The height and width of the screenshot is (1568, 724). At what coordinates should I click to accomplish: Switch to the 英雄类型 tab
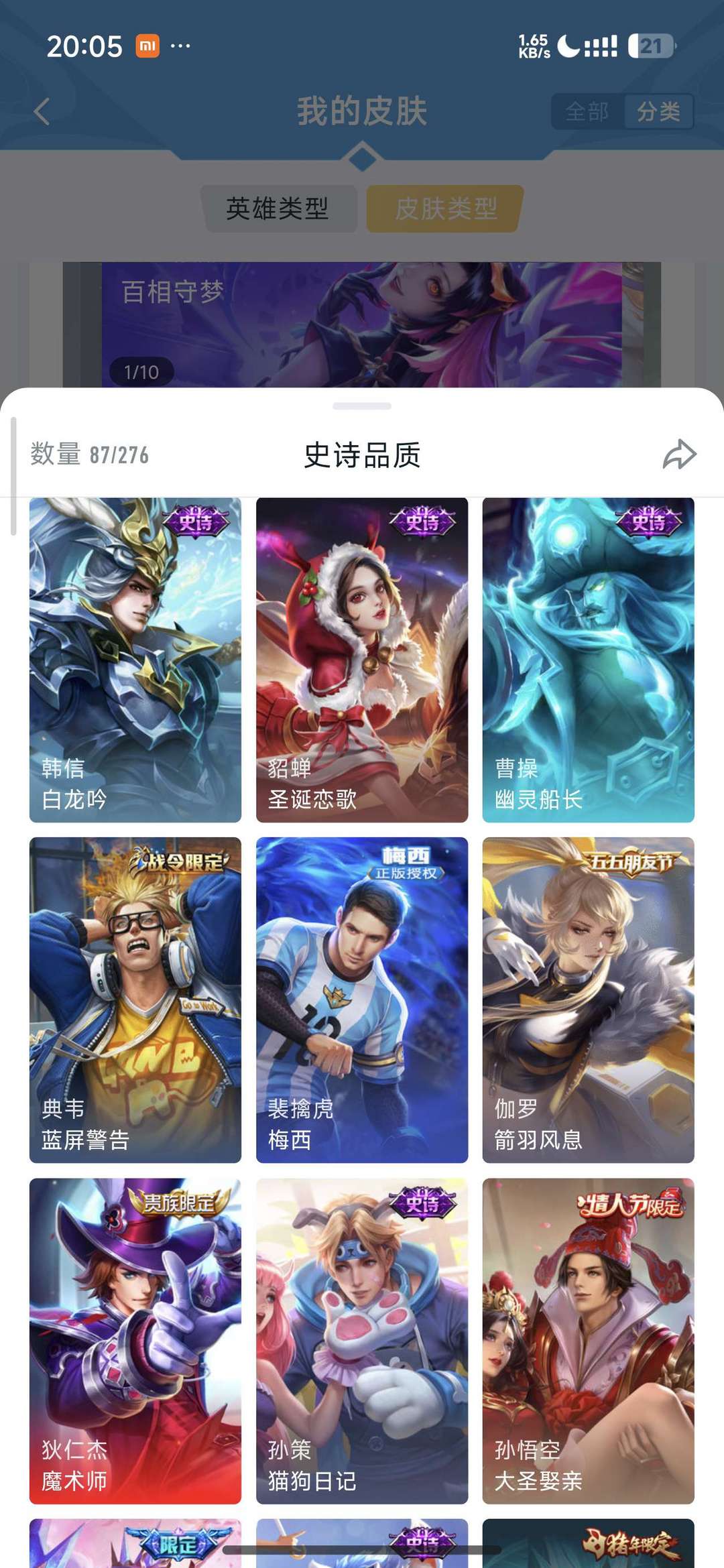pos(280,208)
